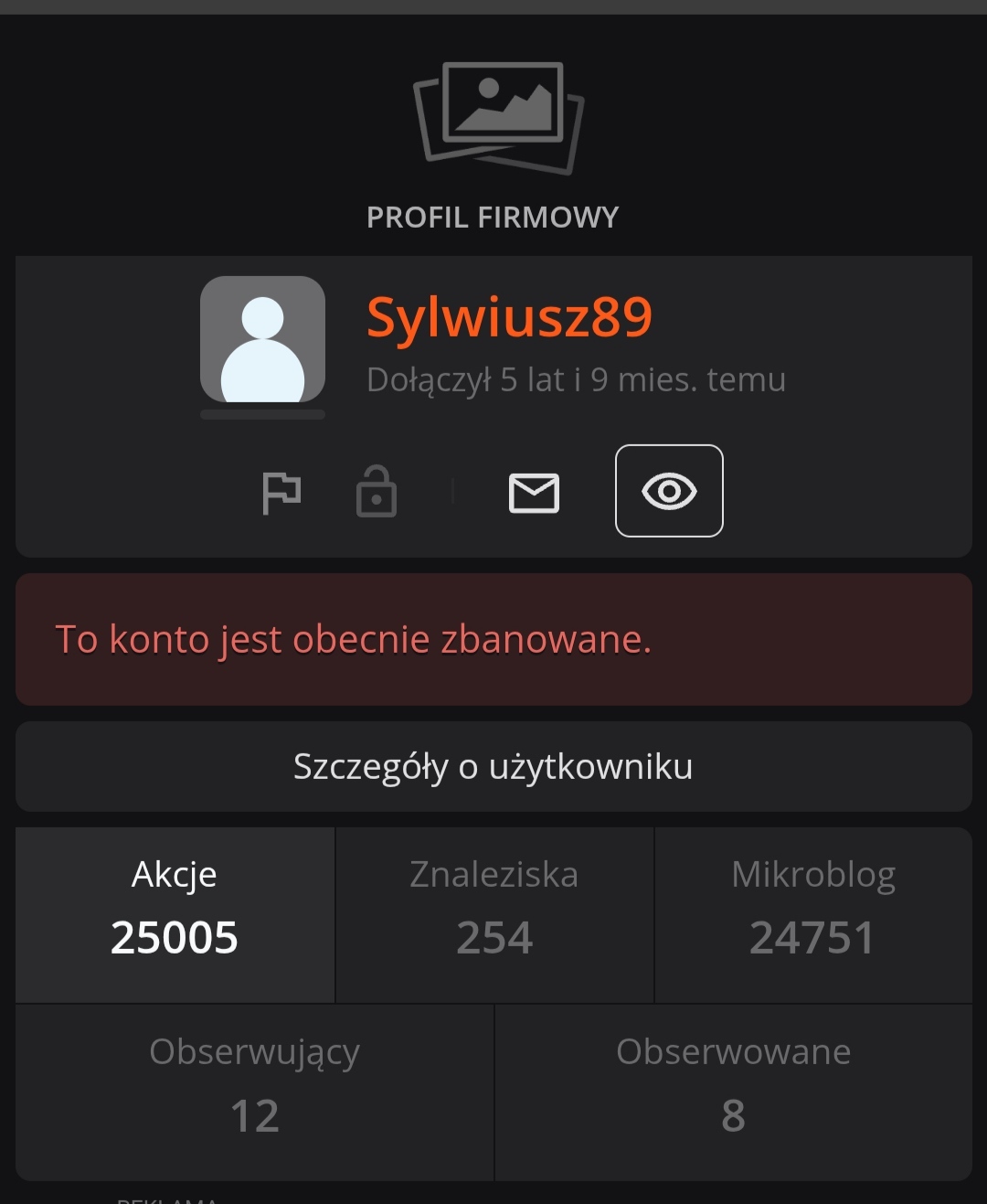This screenshot has height=1204, width=987.
Task: Send a private message via envelope icon
Action: (x=534, y=493)
